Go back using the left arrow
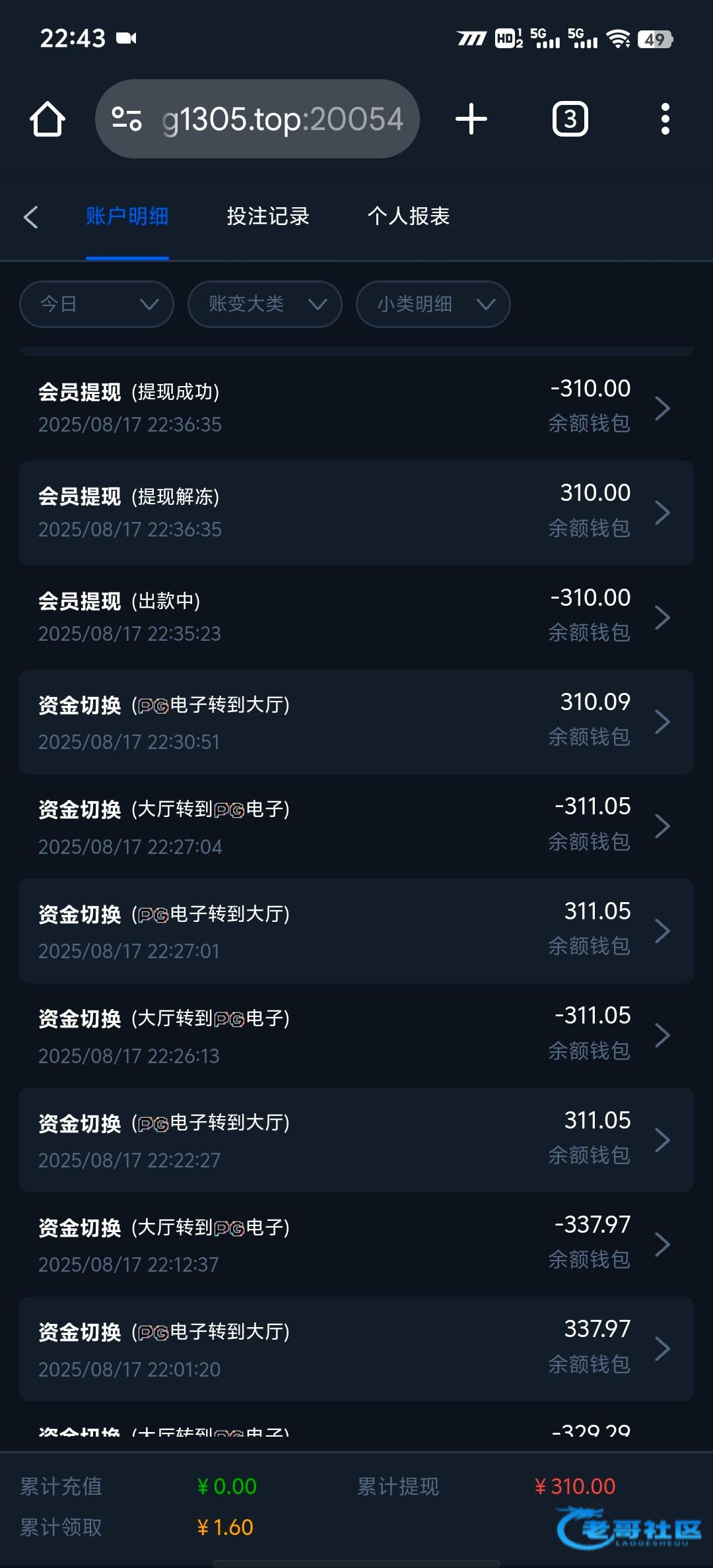The image size is (713, 1568). click(31, 216)
